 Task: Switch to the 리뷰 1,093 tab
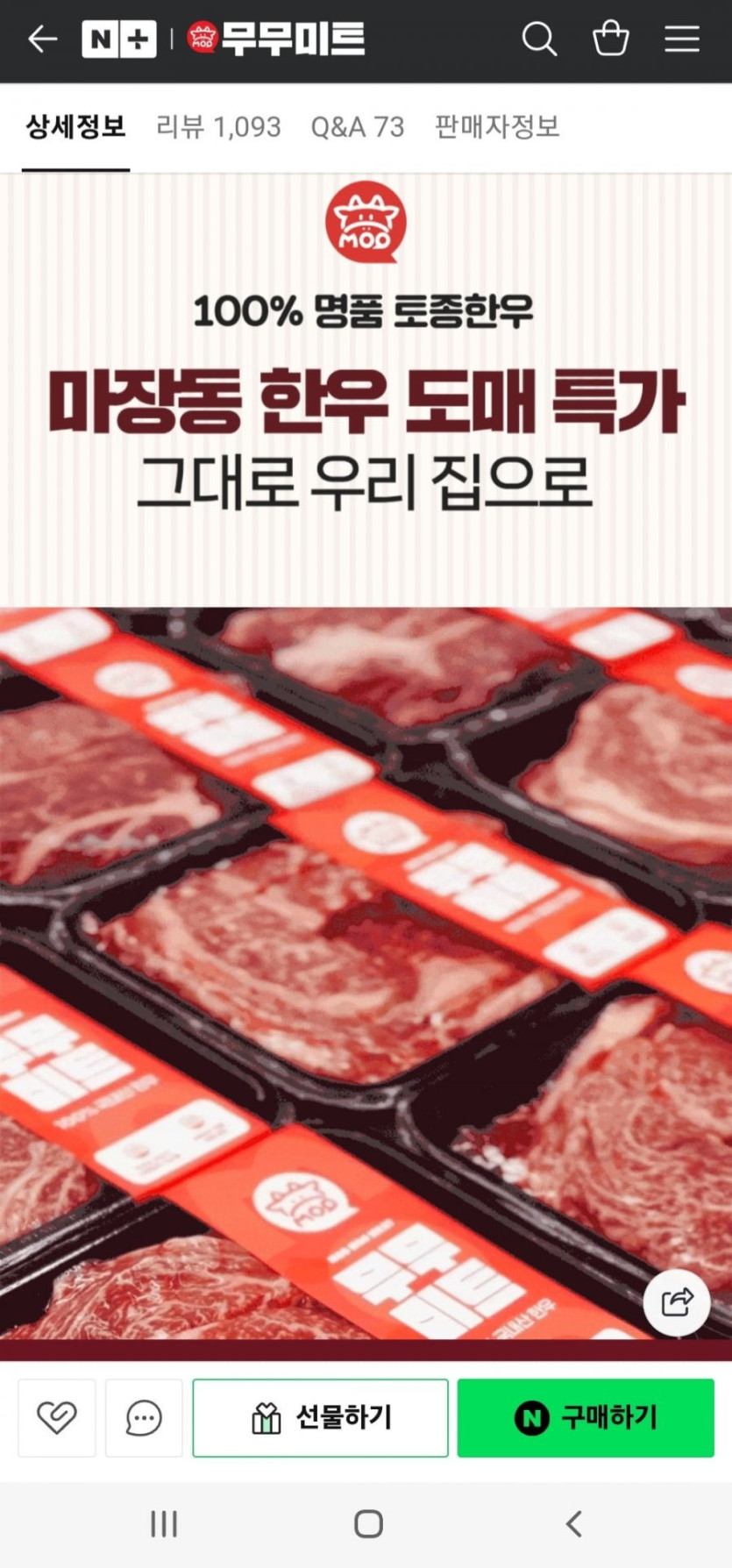click(218, 127)
